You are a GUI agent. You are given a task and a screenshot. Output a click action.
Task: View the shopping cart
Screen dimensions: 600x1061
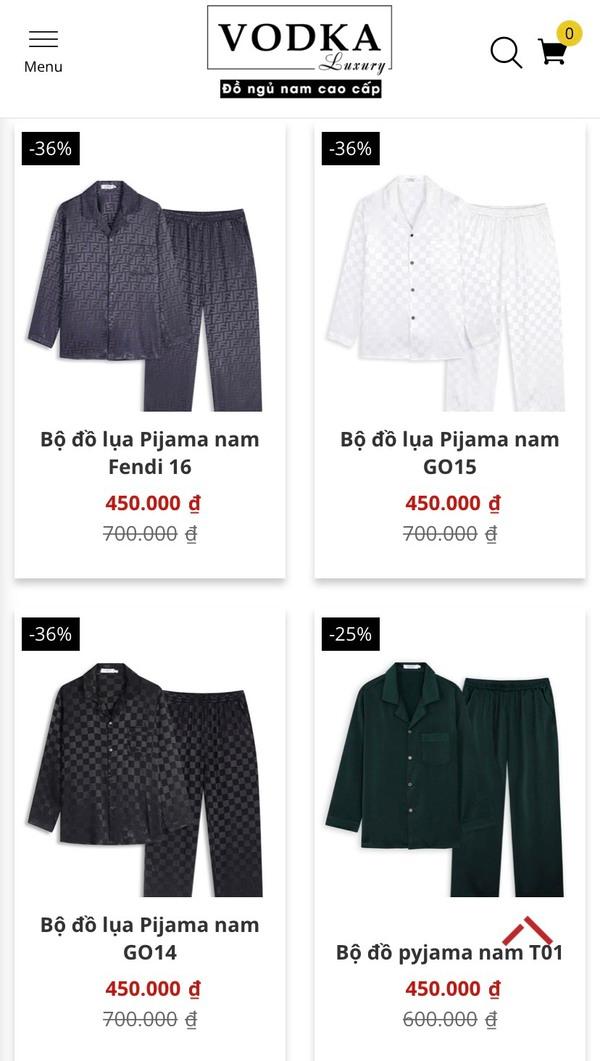tap(552, 52)
